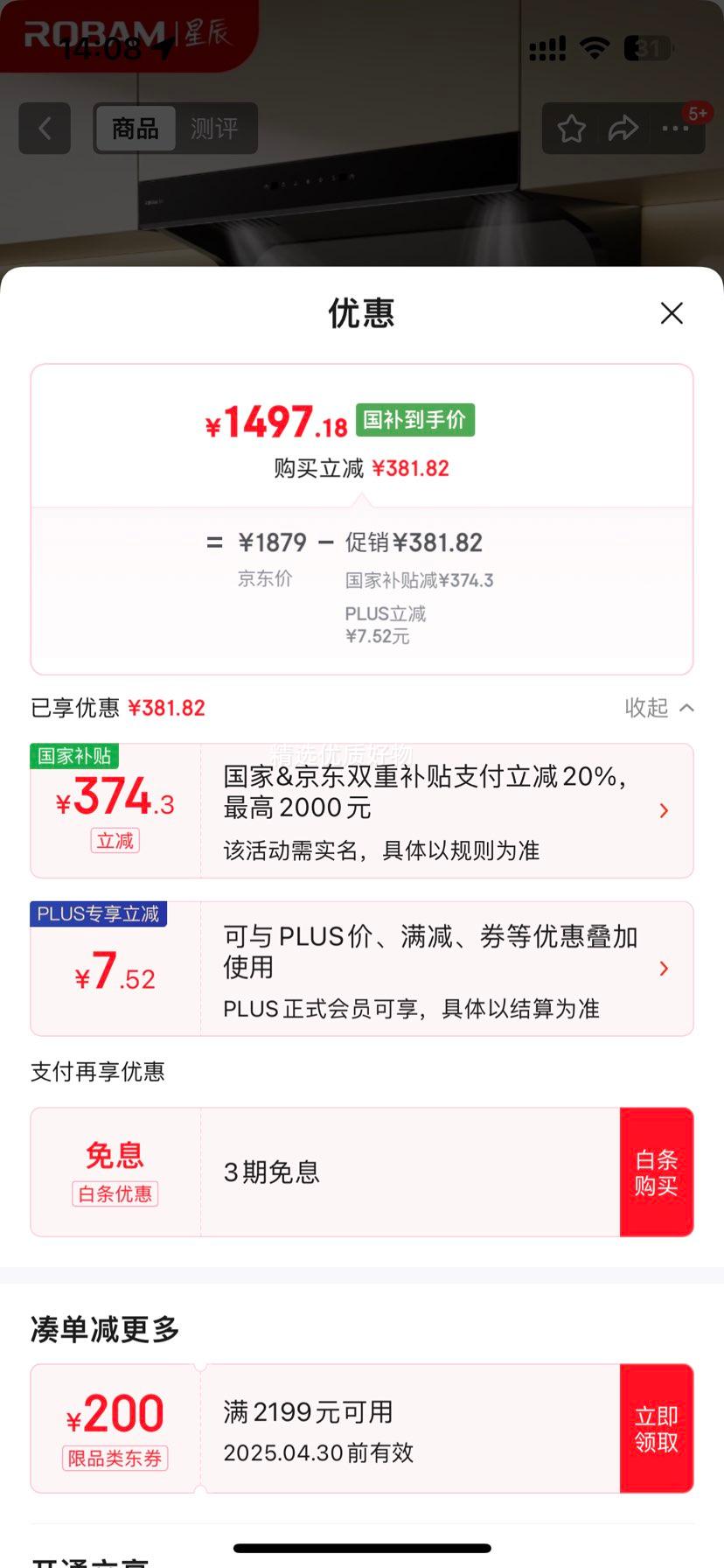Close the 优惠 discount popup
Viewport: 724px width, 1568px height.
coord(672,312)
